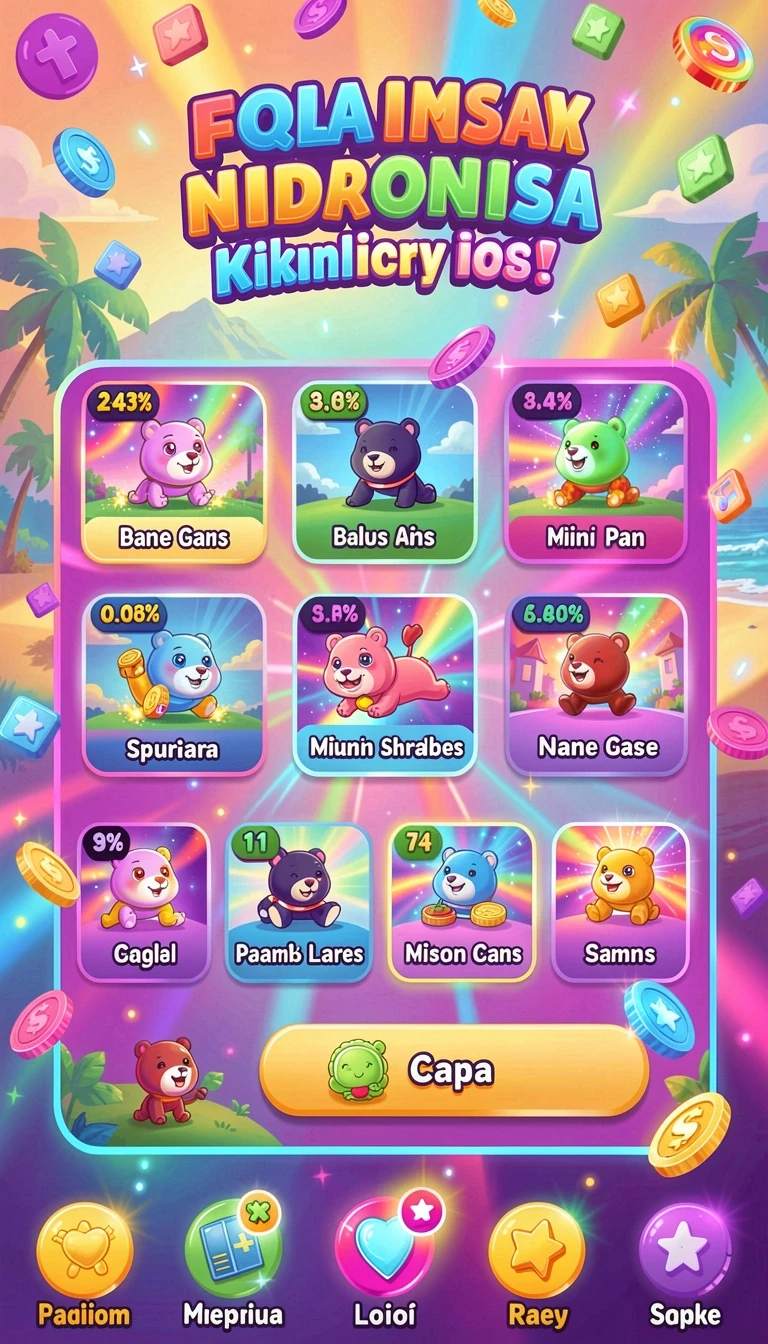Image resolution: width=768 pixels, height=1344 pixels.
Task: Choose the Gaglal tile
Action: point(144,900)
